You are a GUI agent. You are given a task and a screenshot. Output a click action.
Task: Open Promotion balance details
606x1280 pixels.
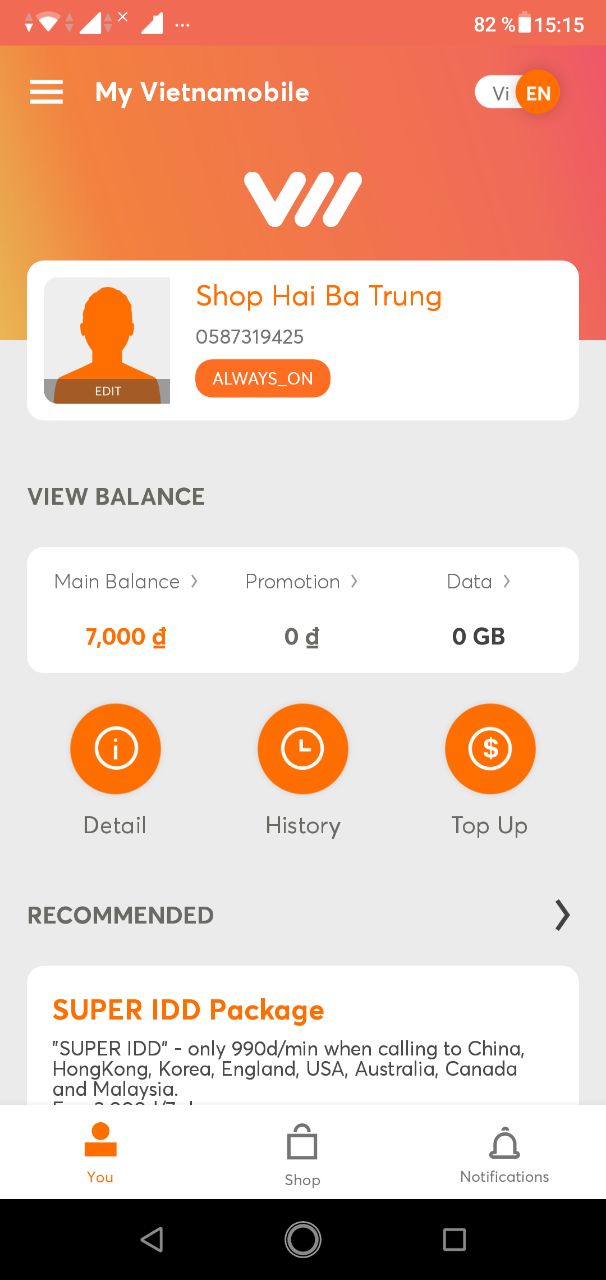point(302,581)
